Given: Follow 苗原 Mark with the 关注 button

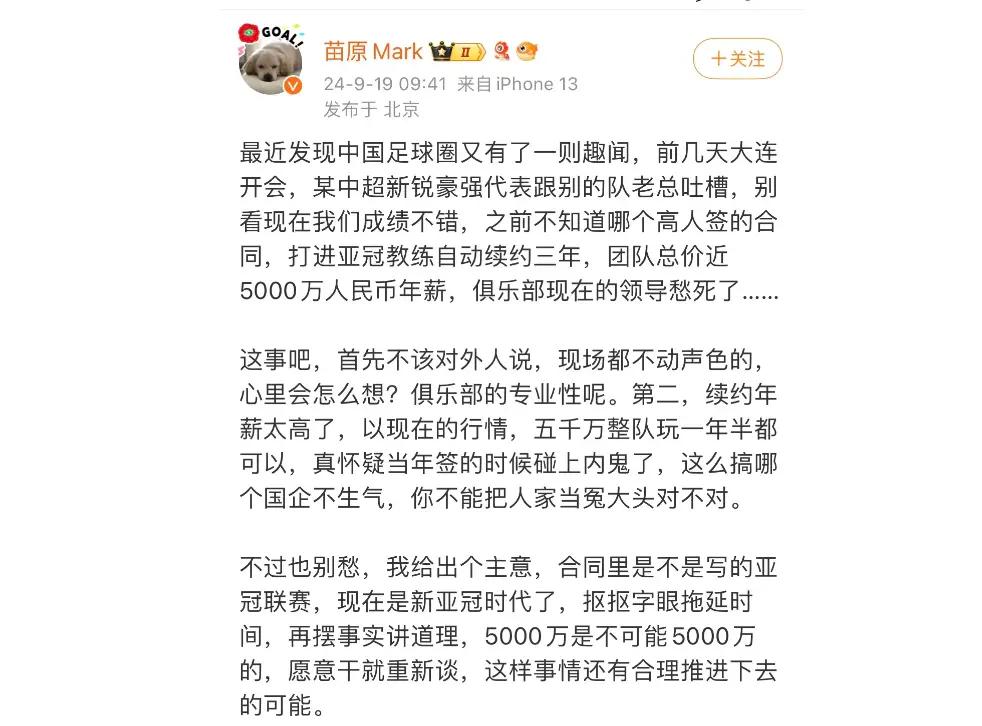Looking at the screenshot, I should 737,59.
